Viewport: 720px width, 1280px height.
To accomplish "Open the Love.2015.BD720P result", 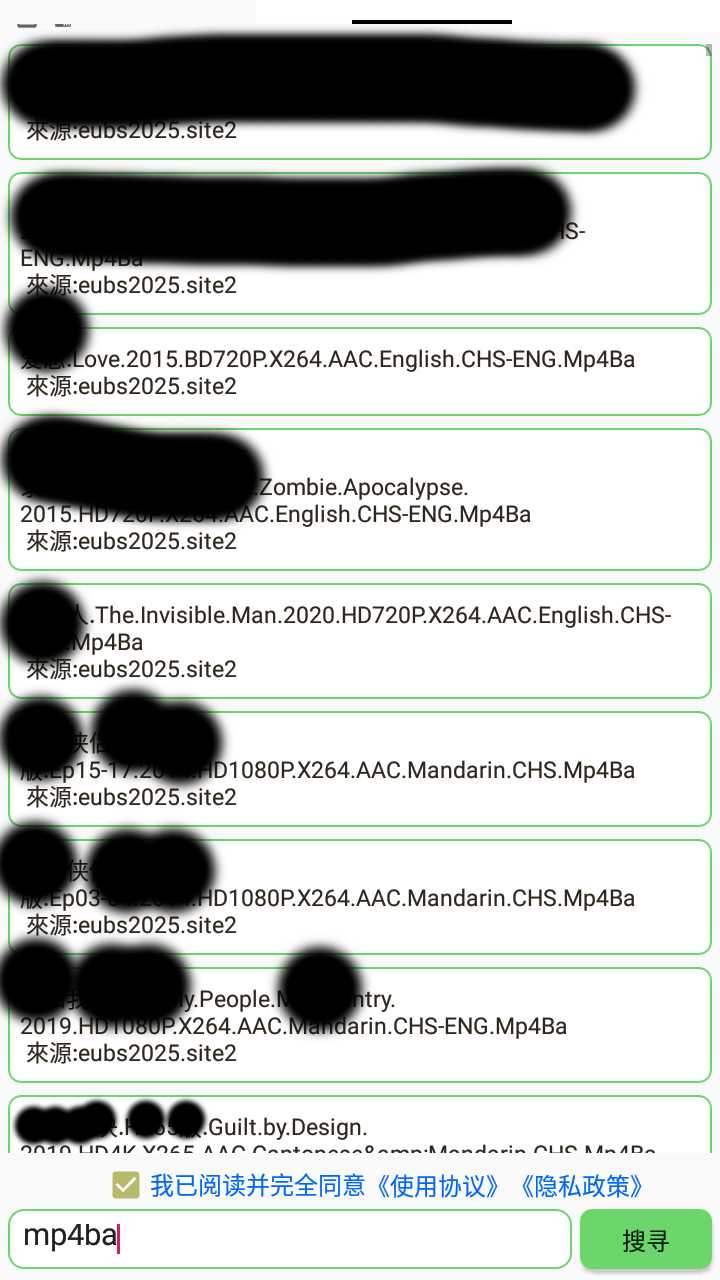I will (360, 371).
